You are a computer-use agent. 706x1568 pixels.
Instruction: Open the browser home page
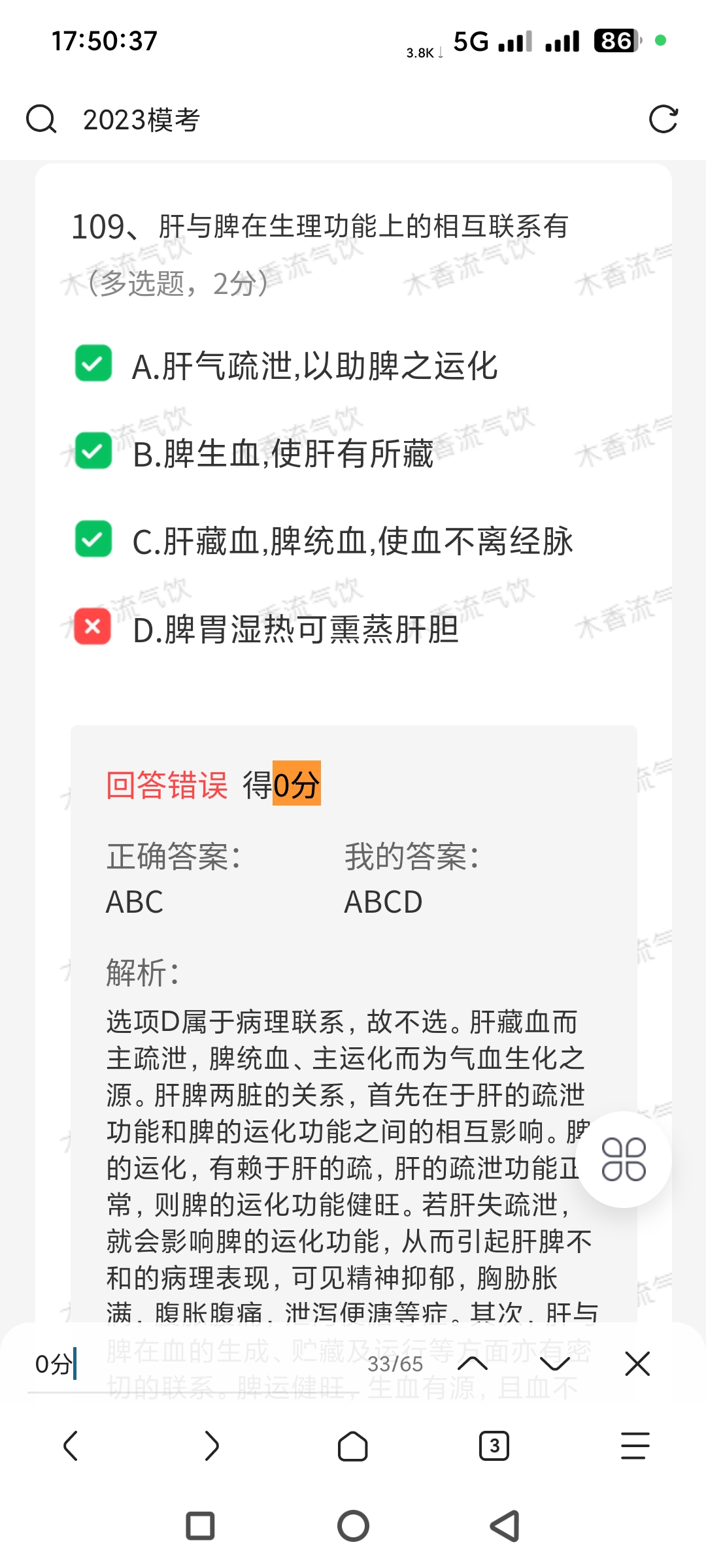pyautogui.click(x=353, y=1445)
